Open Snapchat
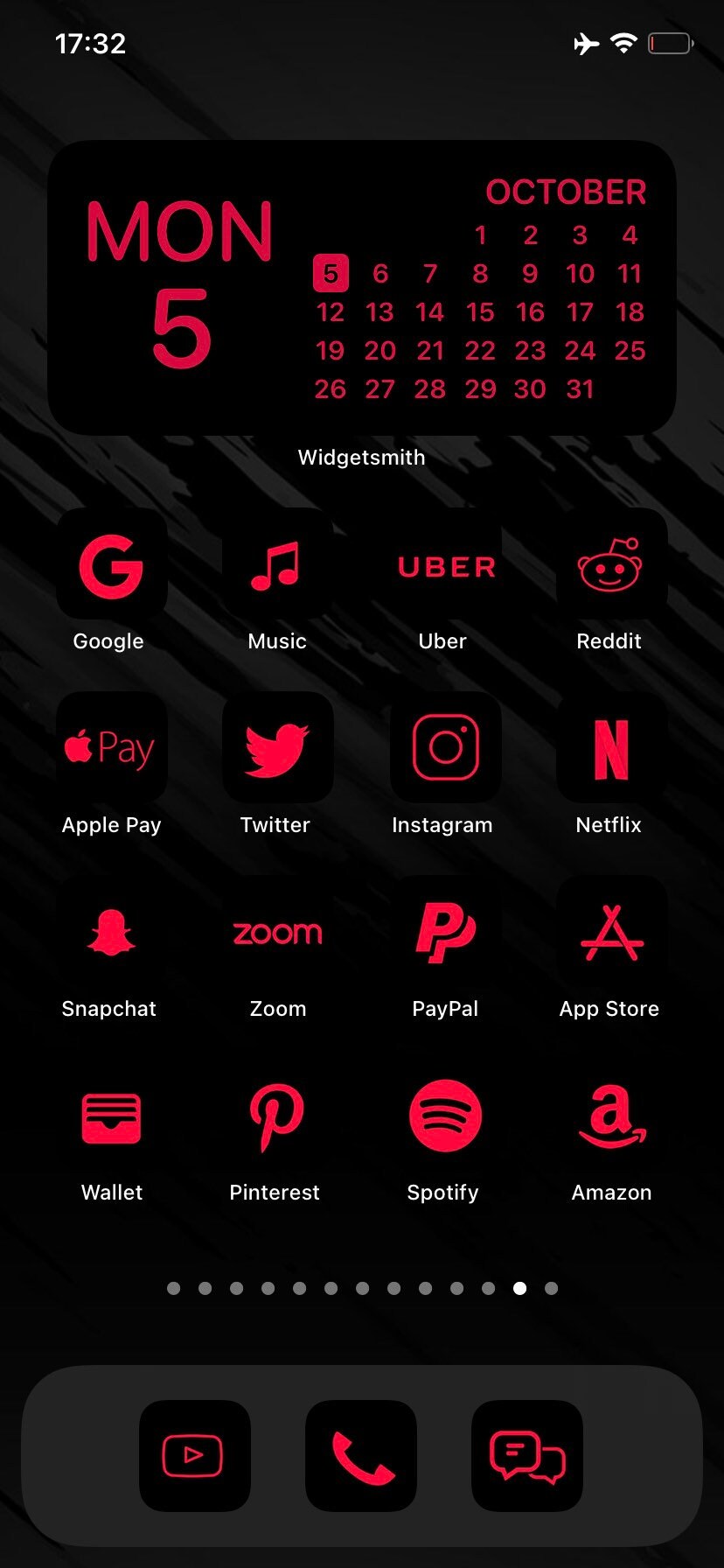The height and width of the screenshot is (1568, 724). point(111,931)
